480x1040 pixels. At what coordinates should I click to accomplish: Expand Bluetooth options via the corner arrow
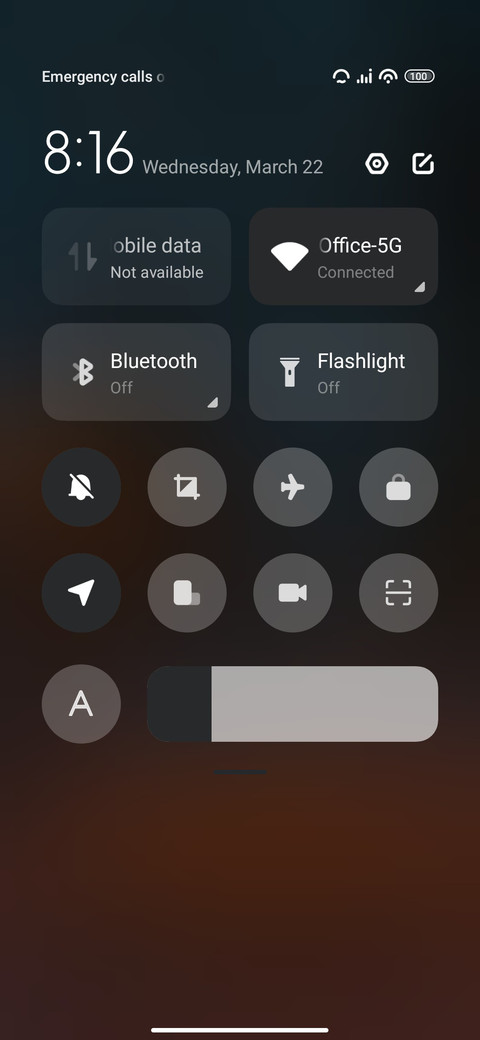click(x=212, y=402)
